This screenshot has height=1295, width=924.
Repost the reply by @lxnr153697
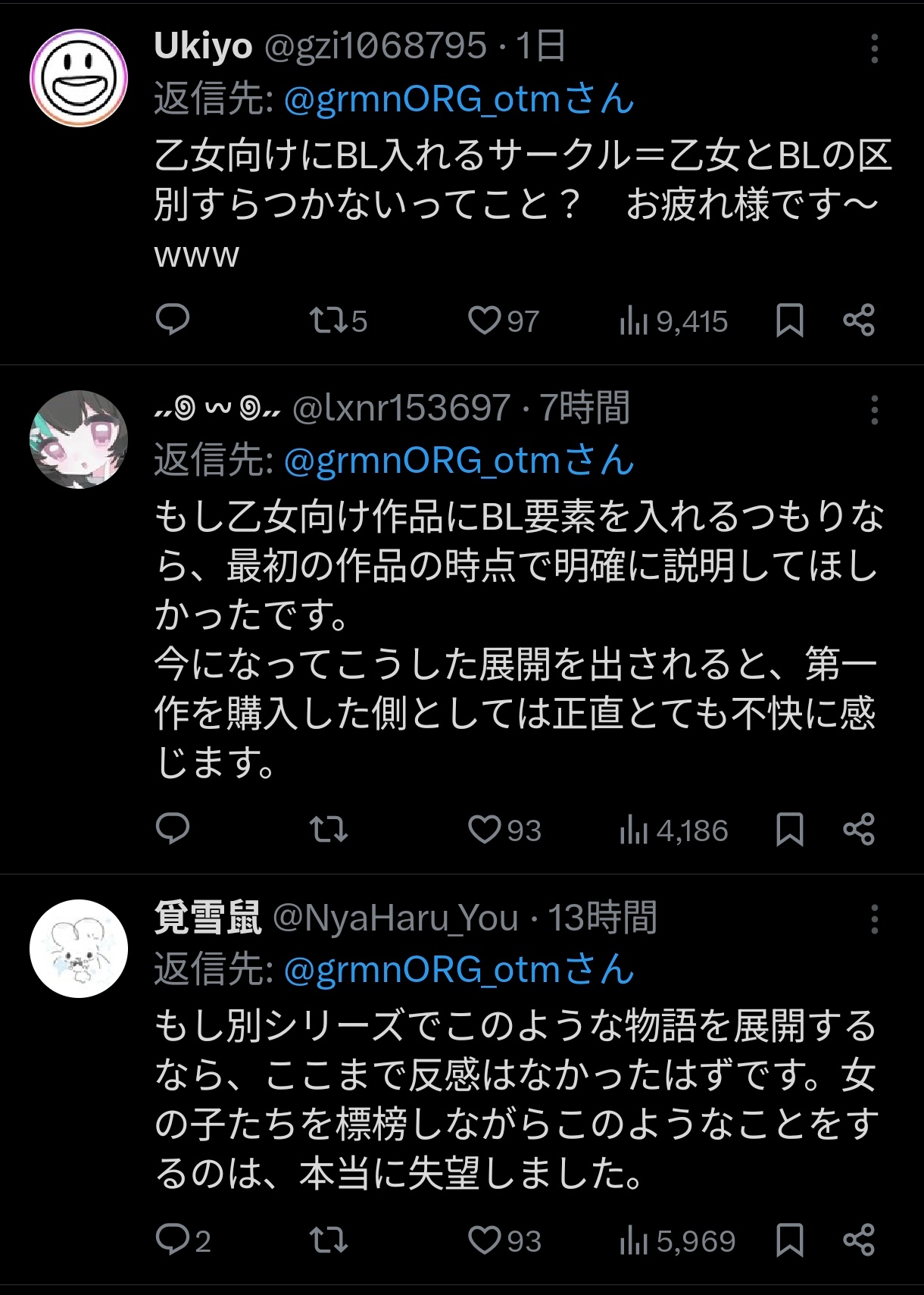(x=329, y=830)
